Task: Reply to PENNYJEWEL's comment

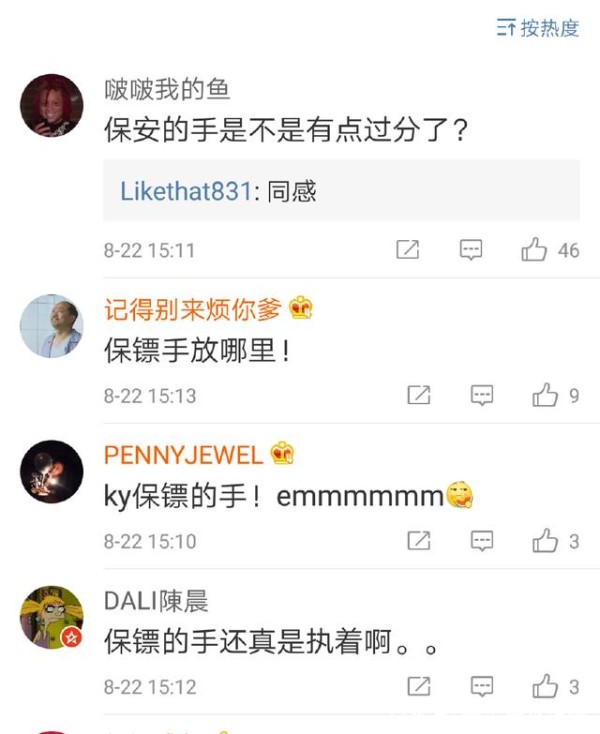Action: 482,541
